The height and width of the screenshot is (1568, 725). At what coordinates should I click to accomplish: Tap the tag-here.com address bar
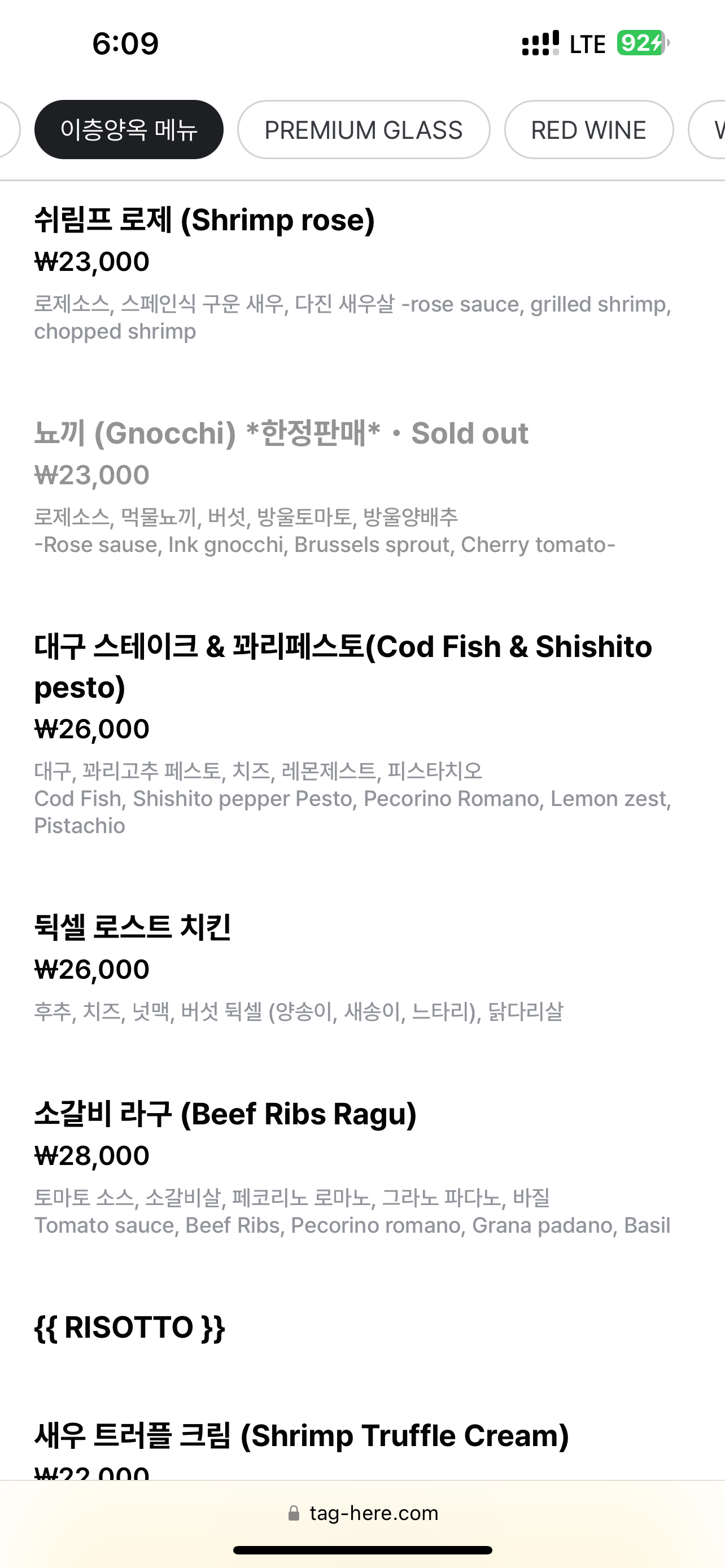(x=363, y=1513)
